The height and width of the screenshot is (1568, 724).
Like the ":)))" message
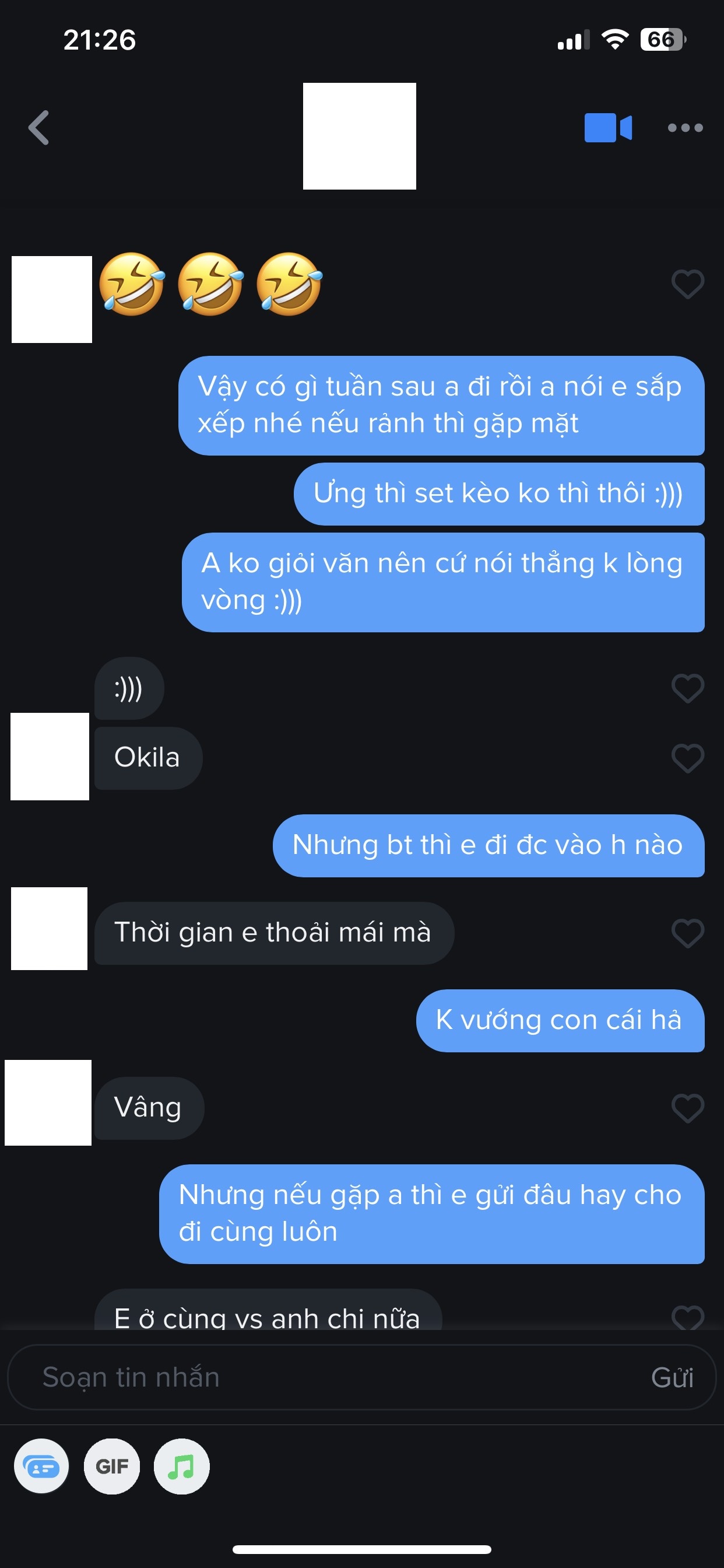coord(687,688)
